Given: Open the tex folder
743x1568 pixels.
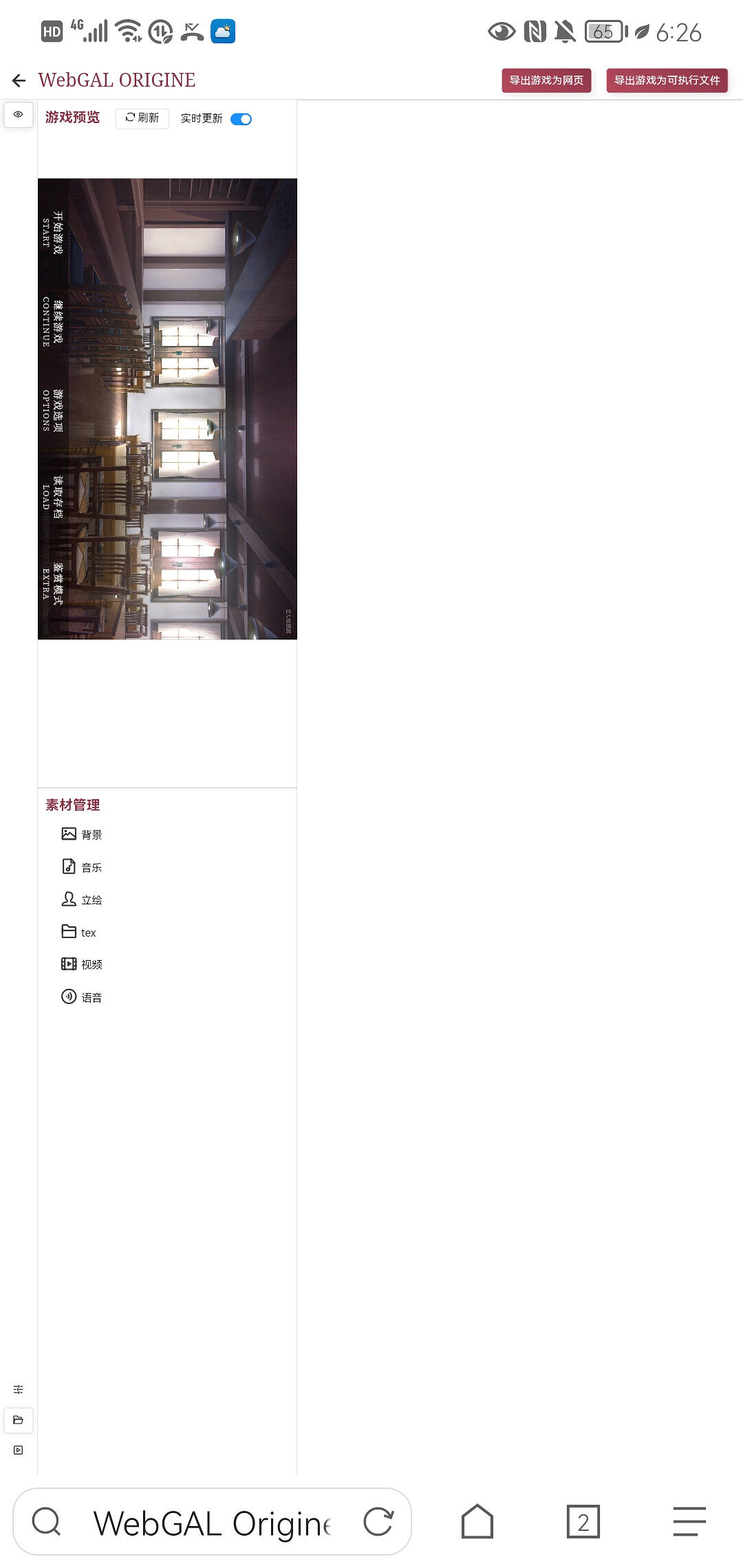Looking at the screenshot, I should click(80, 933).
